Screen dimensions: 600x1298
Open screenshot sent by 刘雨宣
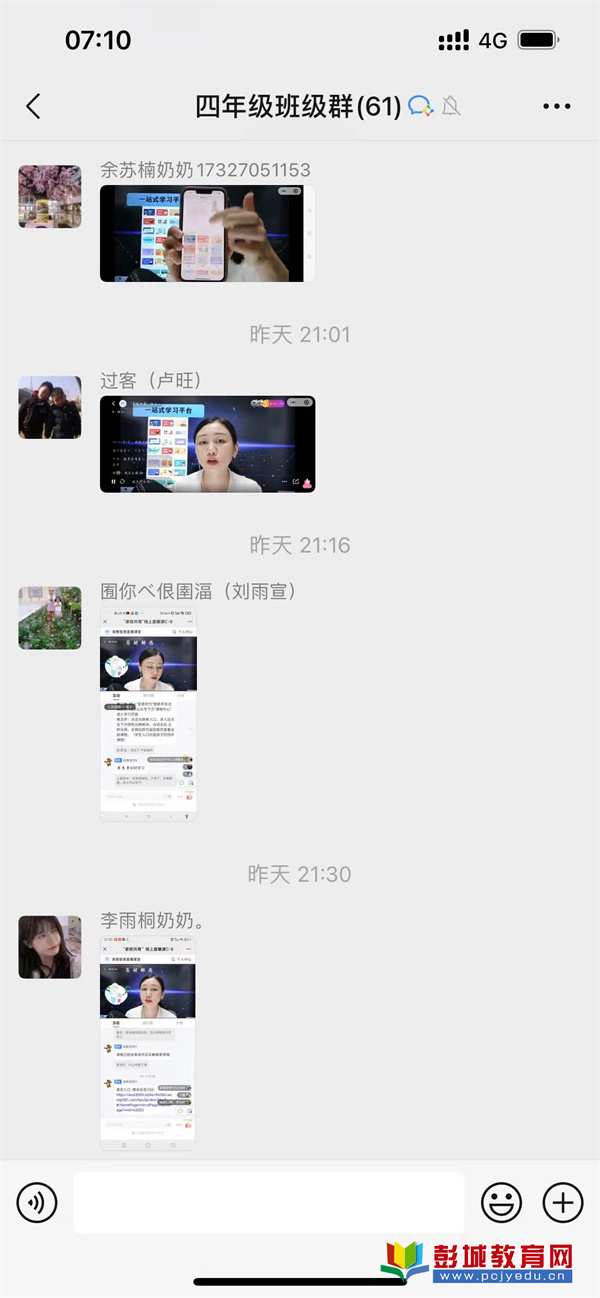click(148, 714)
